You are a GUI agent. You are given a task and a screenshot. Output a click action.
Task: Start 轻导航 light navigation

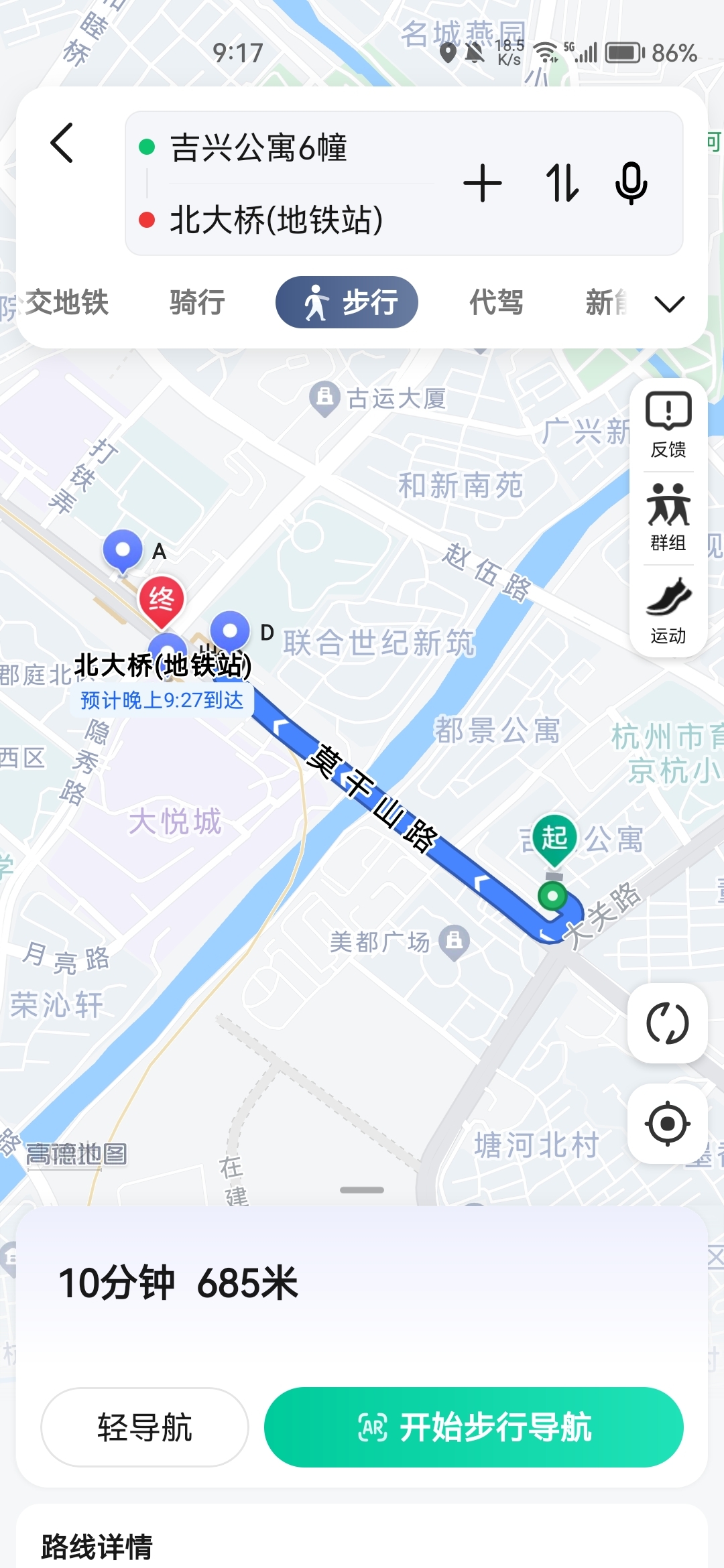145,1427
